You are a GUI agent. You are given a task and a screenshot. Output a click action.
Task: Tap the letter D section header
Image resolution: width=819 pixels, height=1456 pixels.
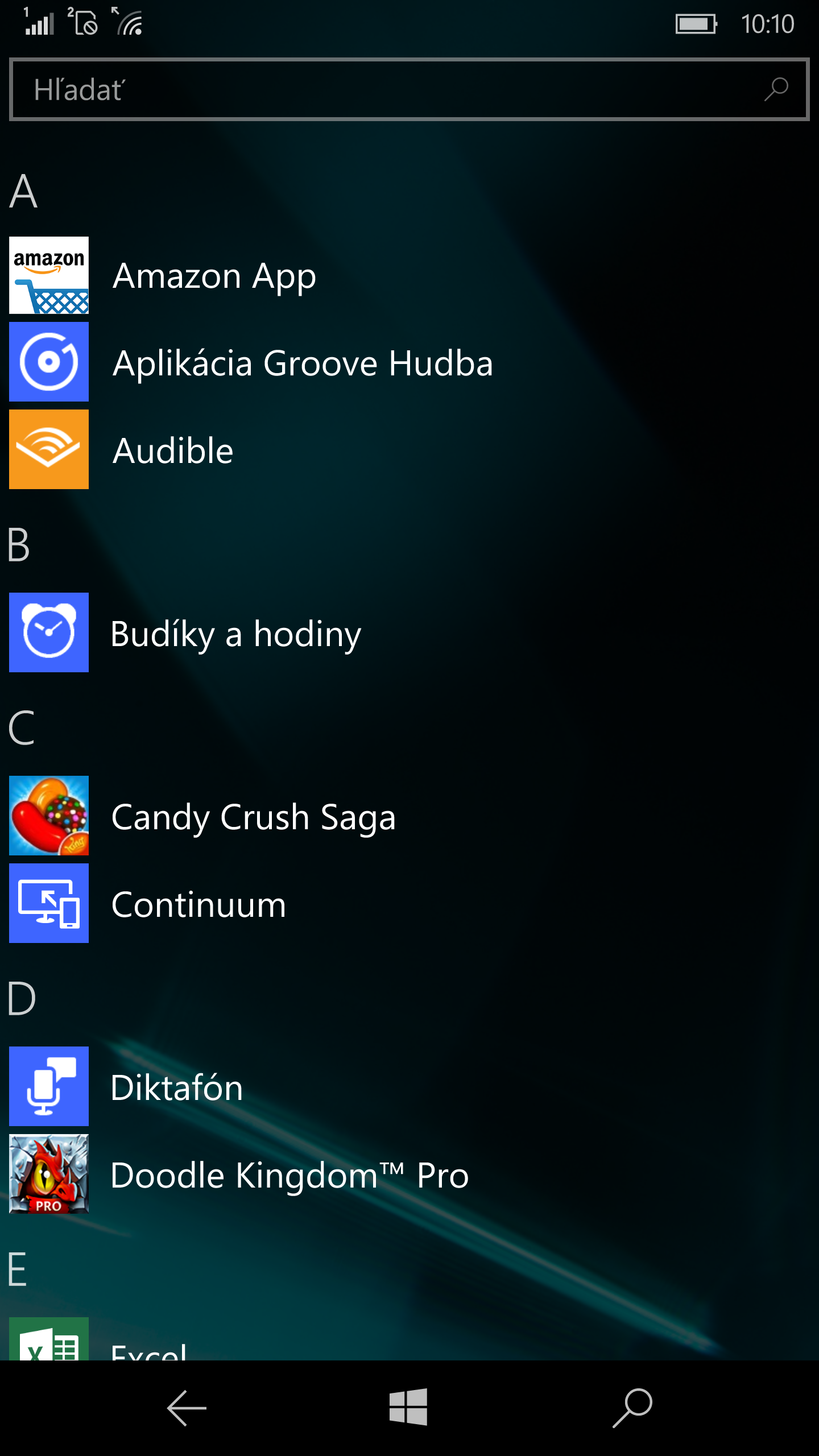[x=22, y=999]
